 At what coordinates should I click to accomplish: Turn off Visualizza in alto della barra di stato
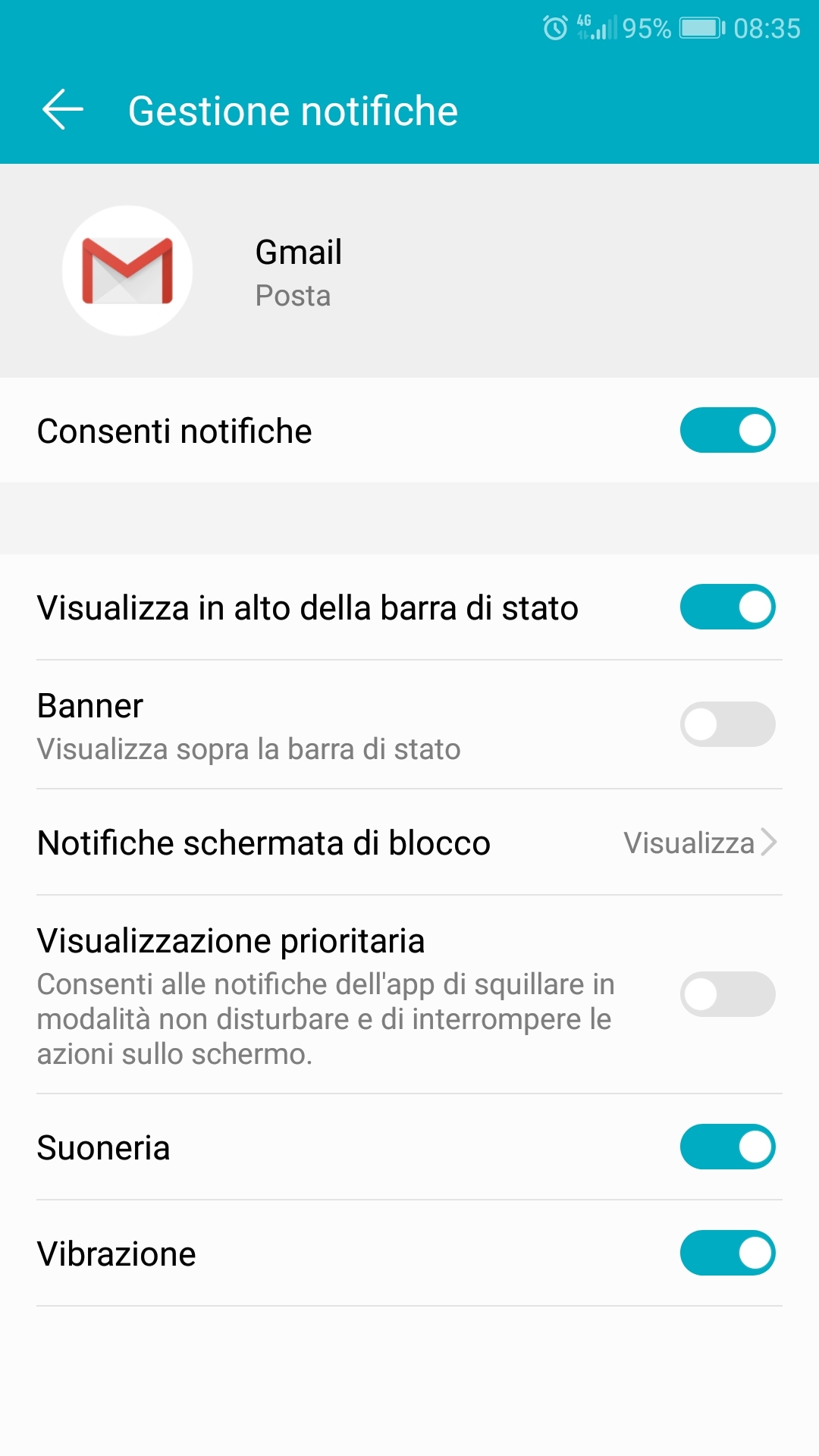click(x=726, y=607)
